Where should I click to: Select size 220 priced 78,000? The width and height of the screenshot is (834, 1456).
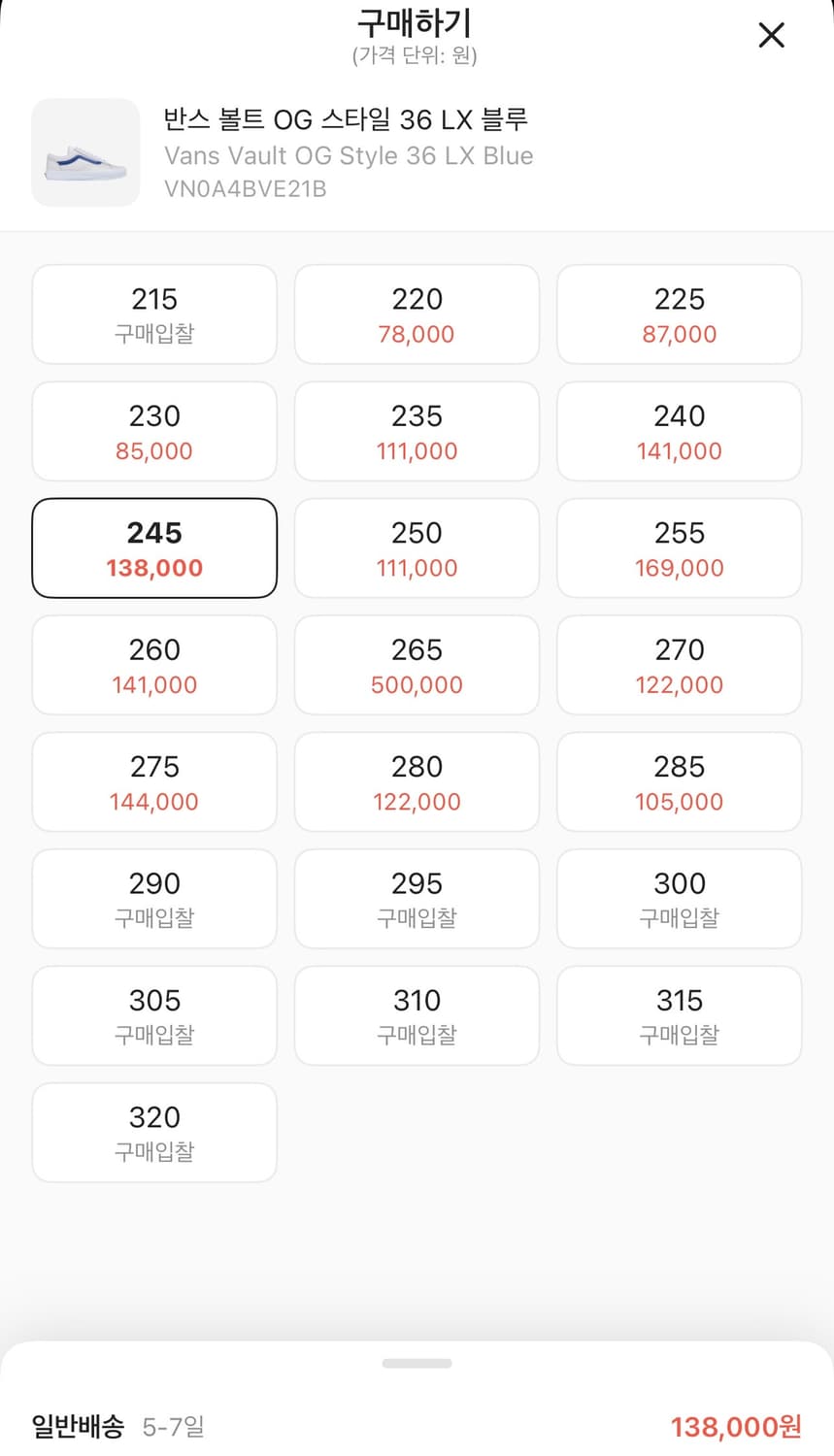coord(417,314)
